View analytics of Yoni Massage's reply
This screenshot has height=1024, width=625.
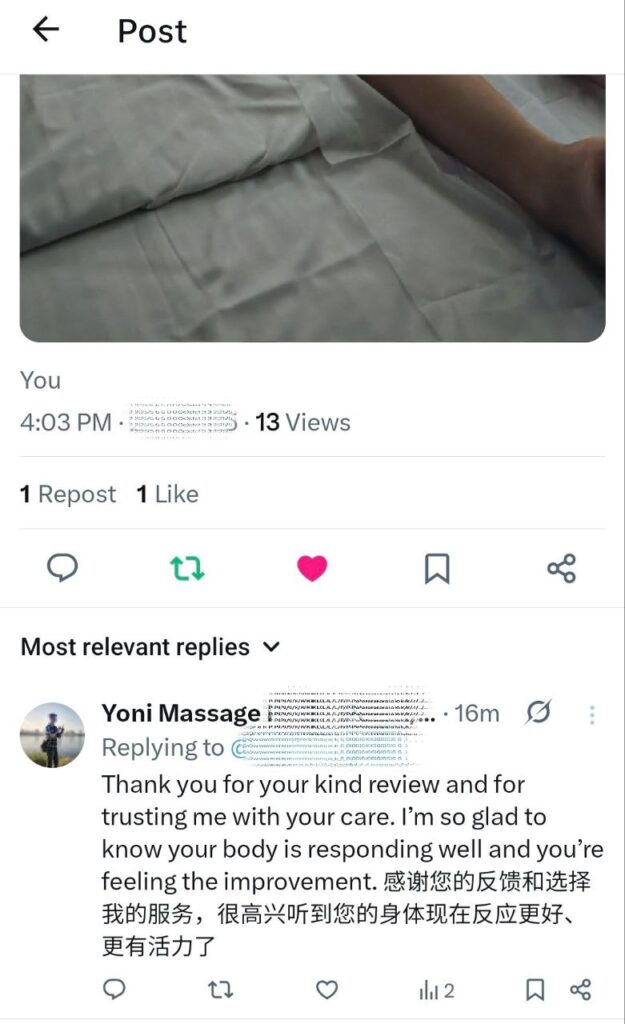pyautogui.click(x=437, y=990)
